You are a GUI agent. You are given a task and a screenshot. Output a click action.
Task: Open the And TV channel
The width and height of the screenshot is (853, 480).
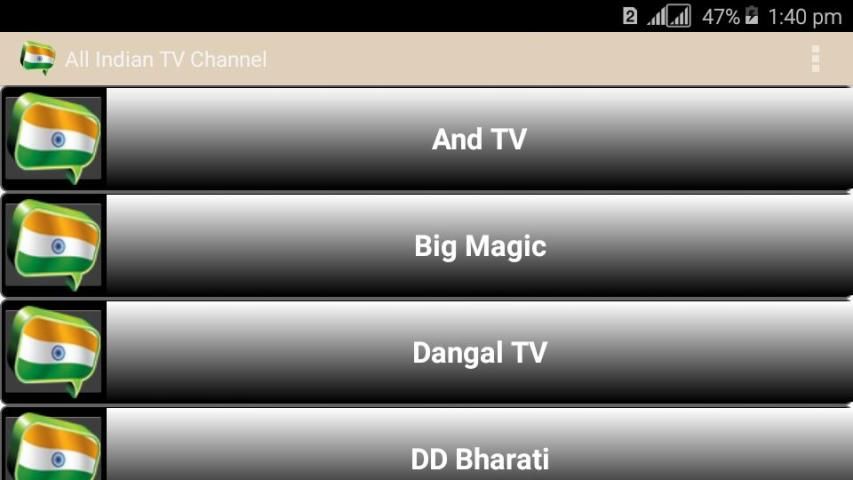point(478,139)
